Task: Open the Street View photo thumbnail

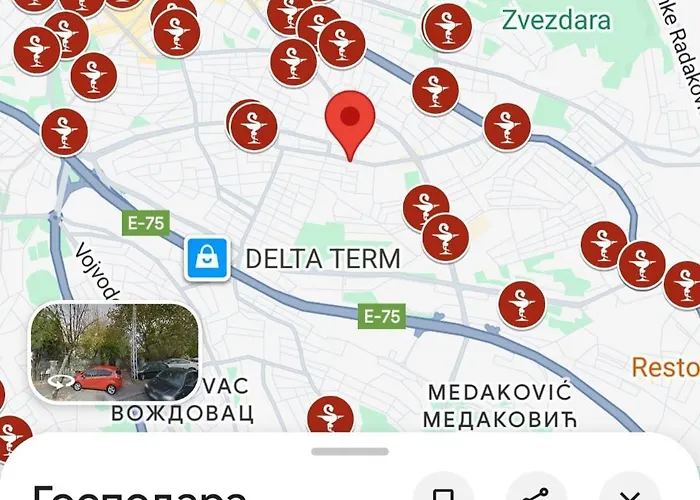Action: 115,352
